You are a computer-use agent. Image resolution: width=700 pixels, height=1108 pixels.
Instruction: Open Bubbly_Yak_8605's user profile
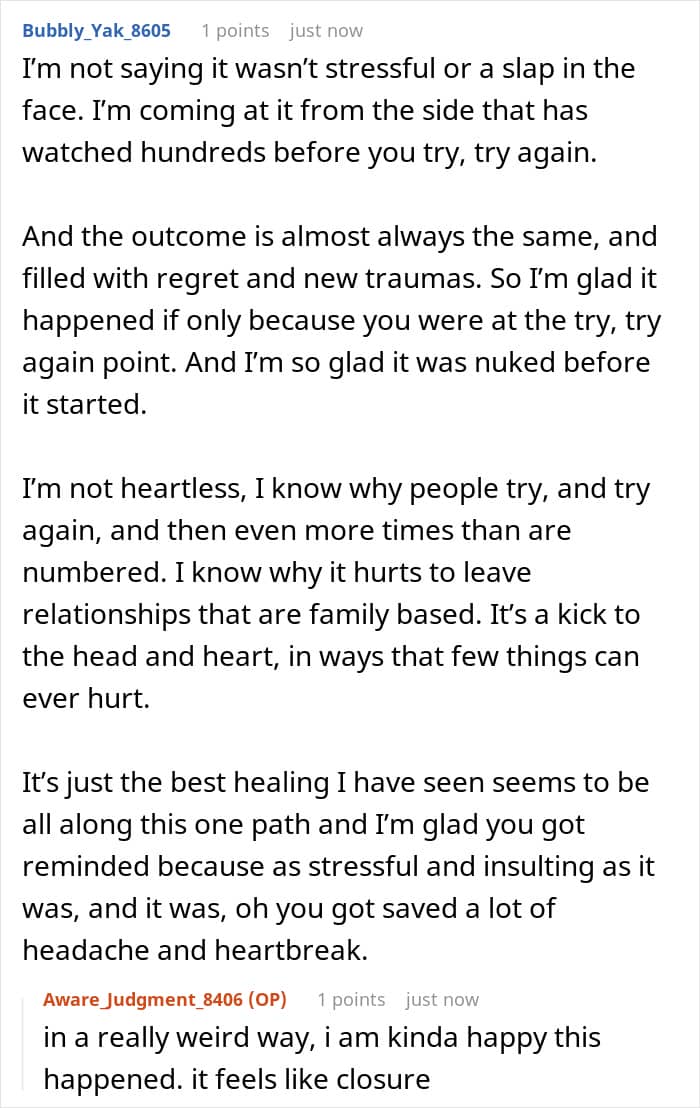(x=96, y=31)
